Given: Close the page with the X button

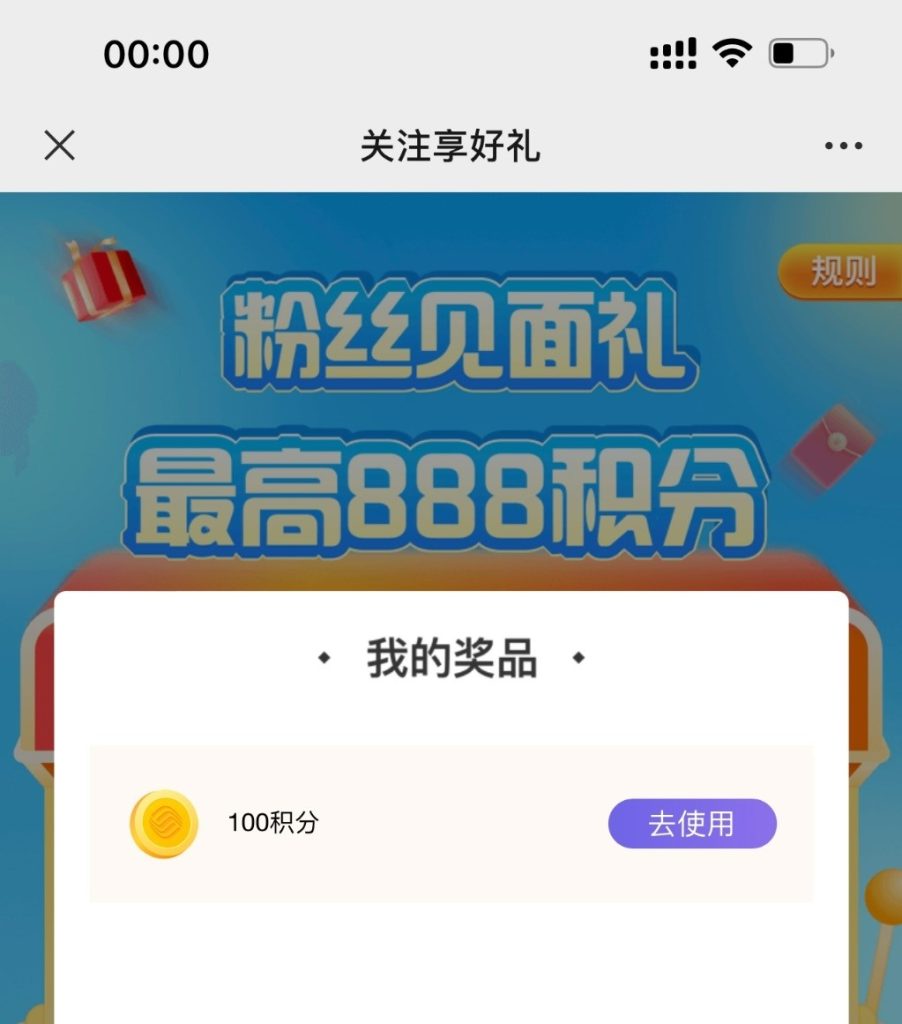Looking at the screenshot, I should coord(60,146).
